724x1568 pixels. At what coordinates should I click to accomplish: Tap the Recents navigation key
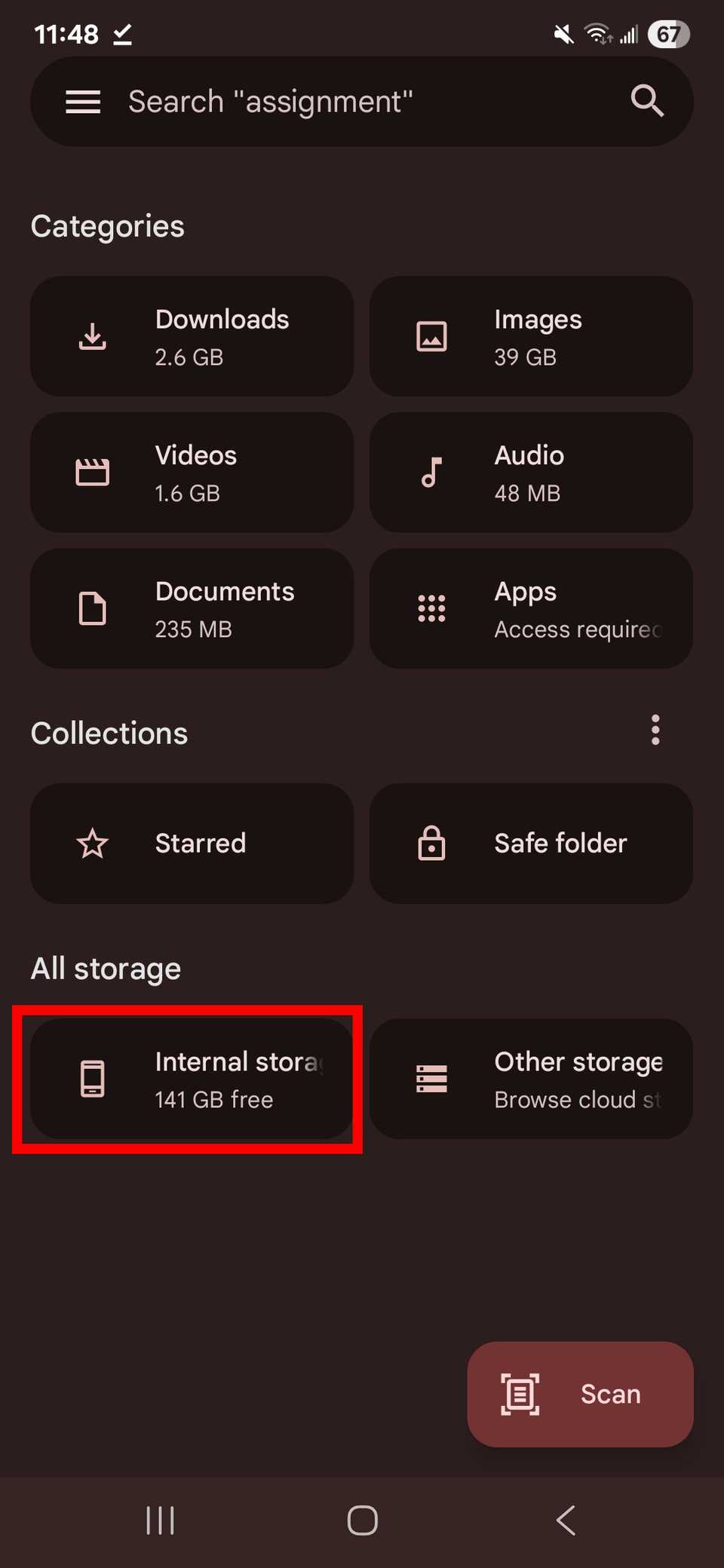(160, 1521)
